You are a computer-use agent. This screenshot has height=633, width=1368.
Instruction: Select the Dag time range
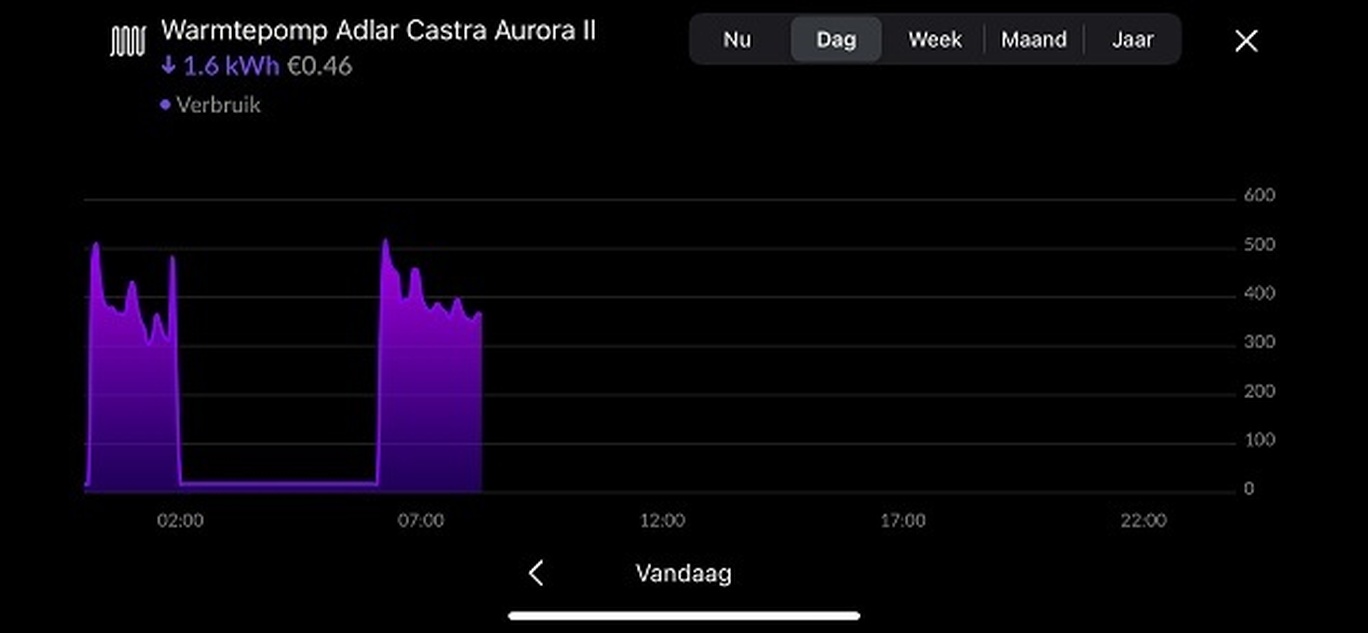(x=836, y=40)
